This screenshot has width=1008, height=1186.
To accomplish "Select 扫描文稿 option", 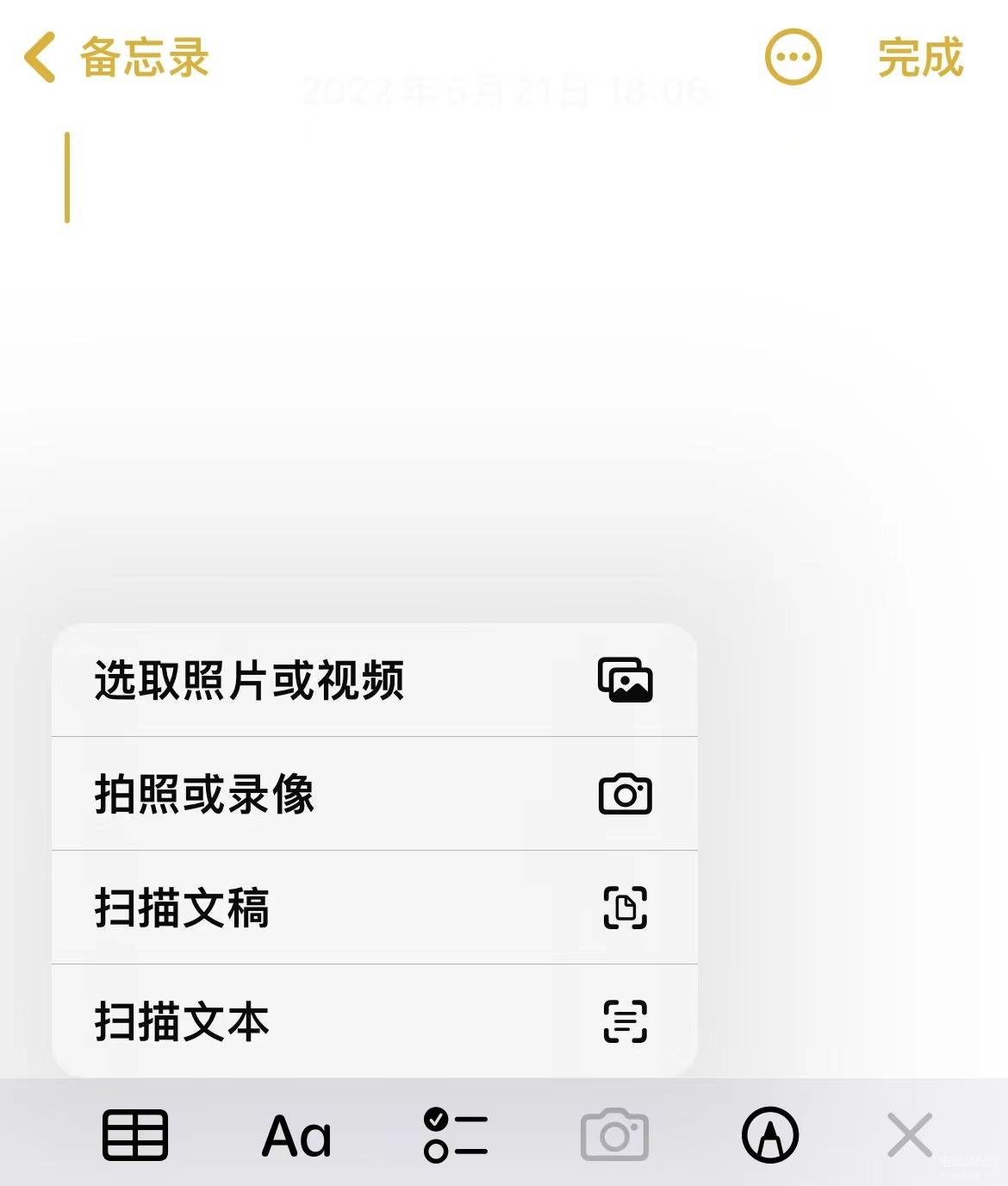I will 374,908.
